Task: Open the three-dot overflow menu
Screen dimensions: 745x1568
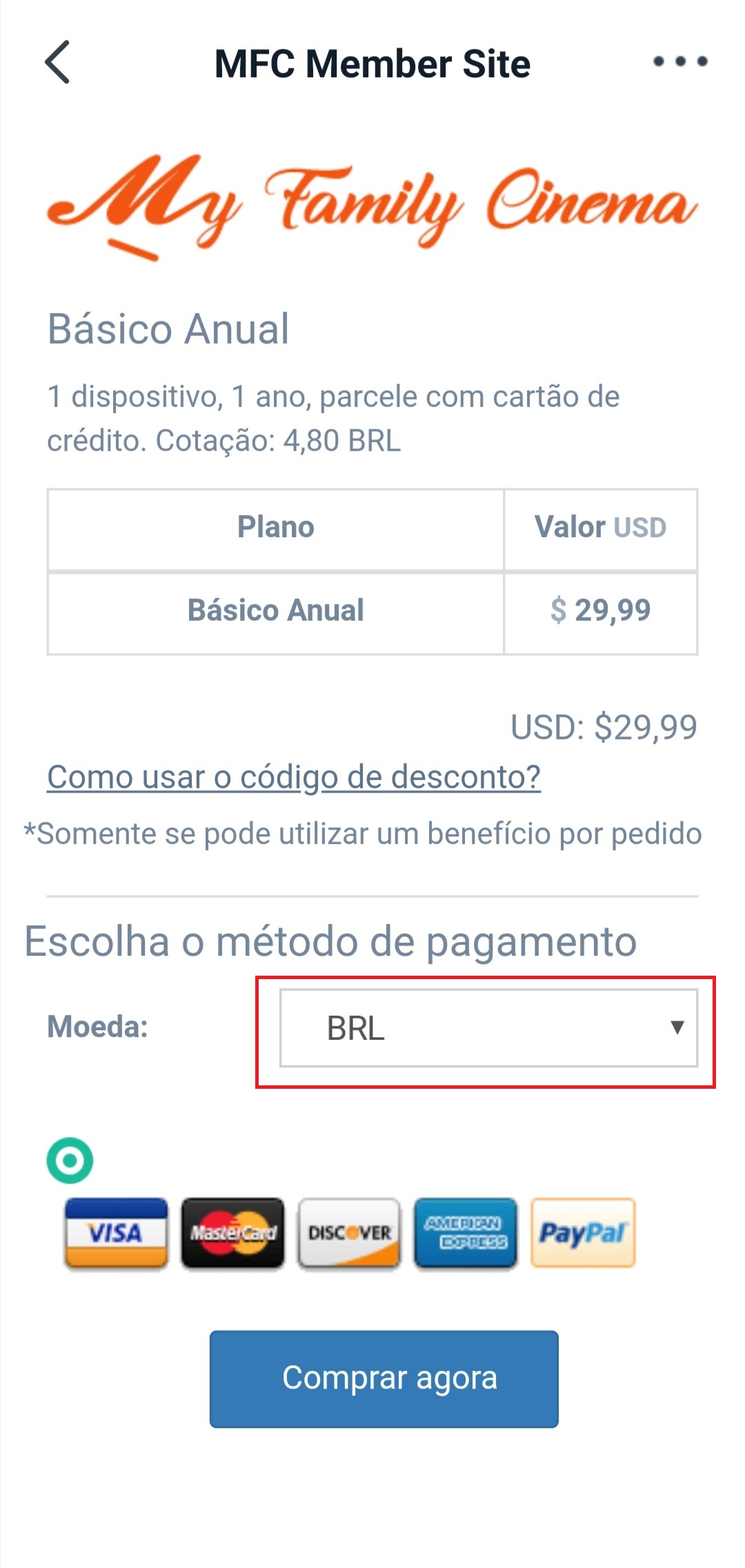Action: coord(680,62)
